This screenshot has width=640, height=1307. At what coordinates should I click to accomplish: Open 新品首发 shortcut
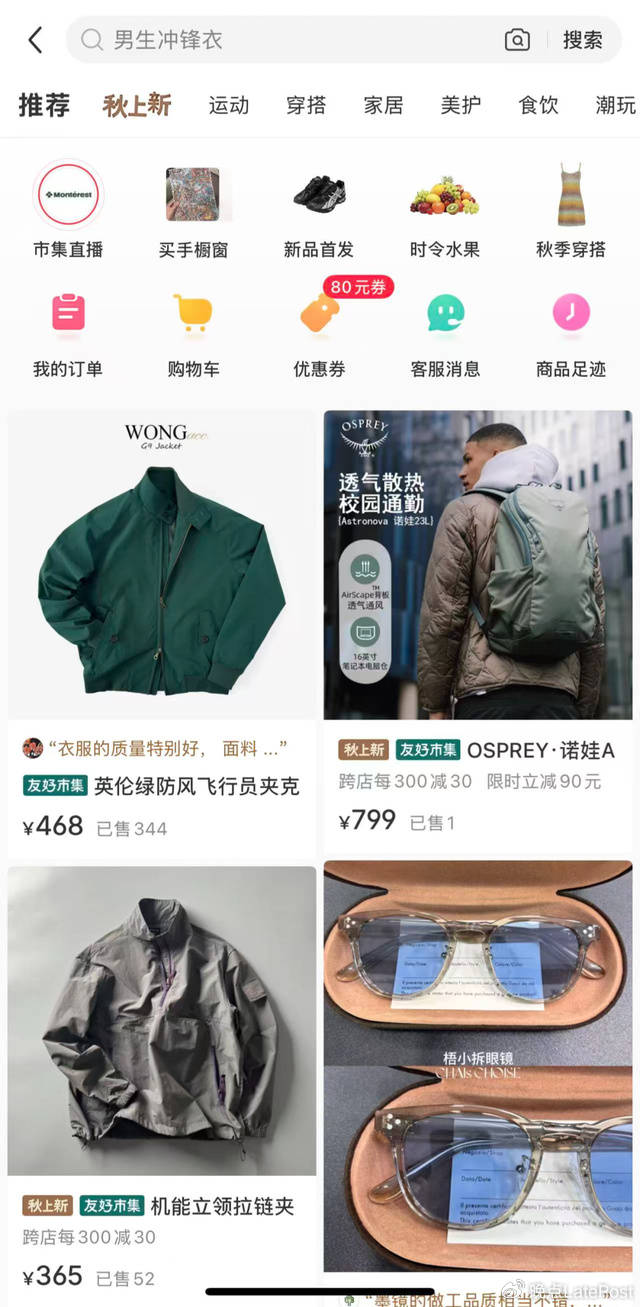(x=319, y=210)
